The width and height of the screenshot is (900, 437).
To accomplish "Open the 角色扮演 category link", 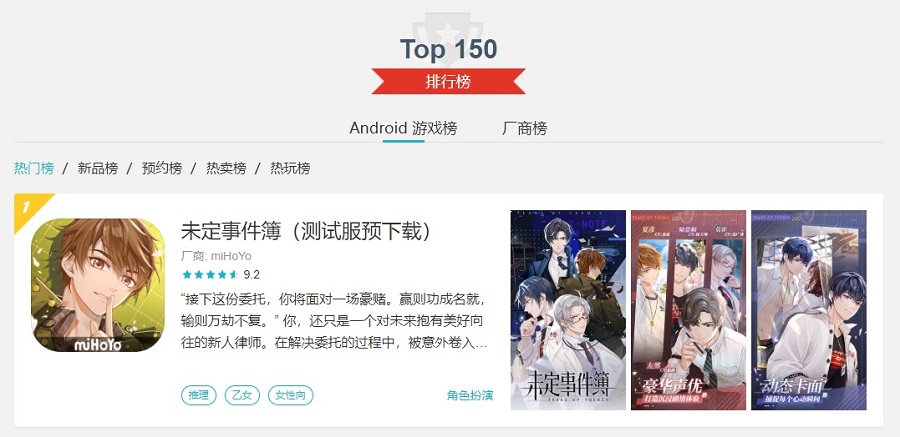I will tap(469, 395).
